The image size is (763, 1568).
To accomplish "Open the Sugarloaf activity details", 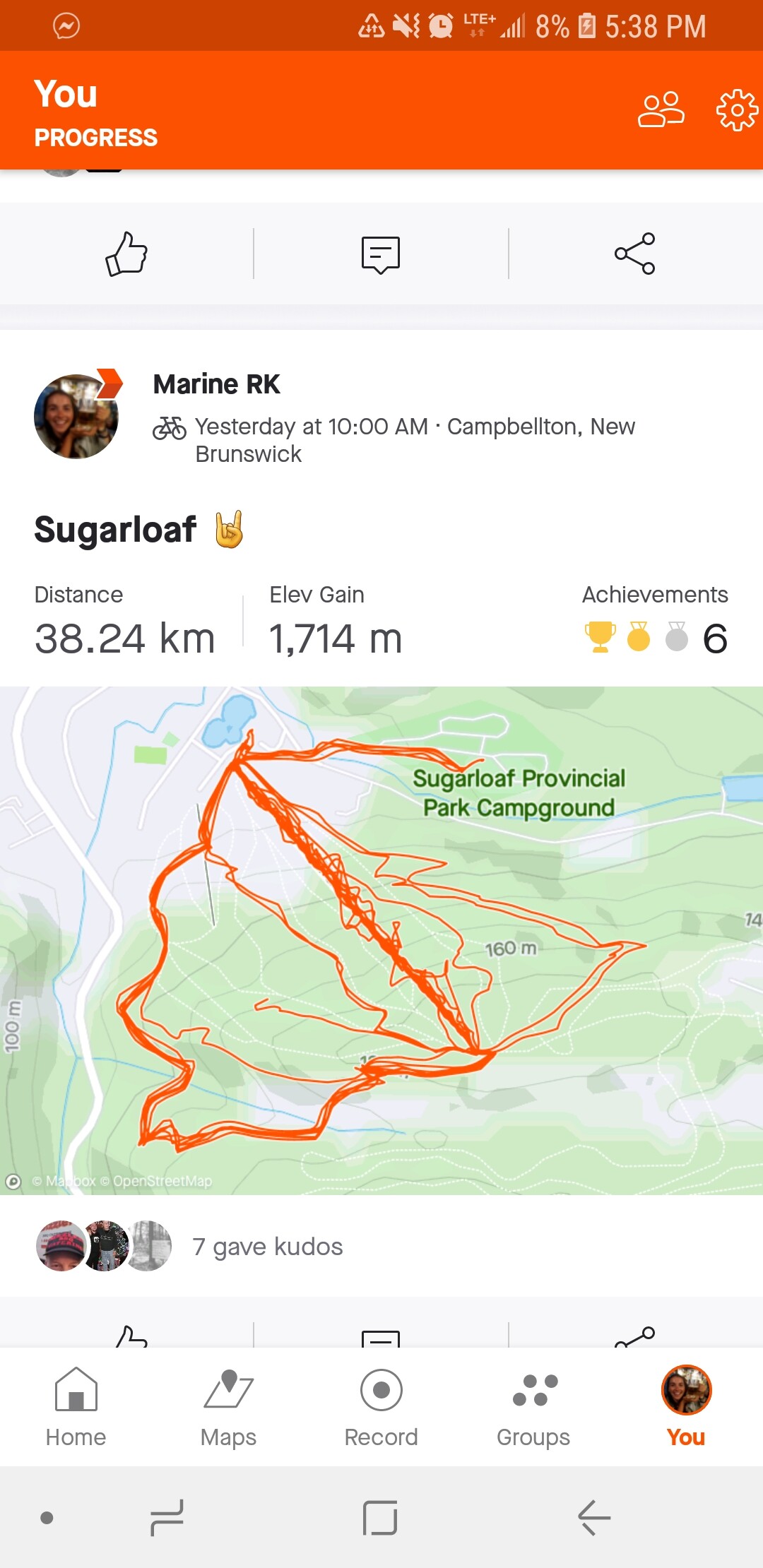I will [x=116, y=529].
